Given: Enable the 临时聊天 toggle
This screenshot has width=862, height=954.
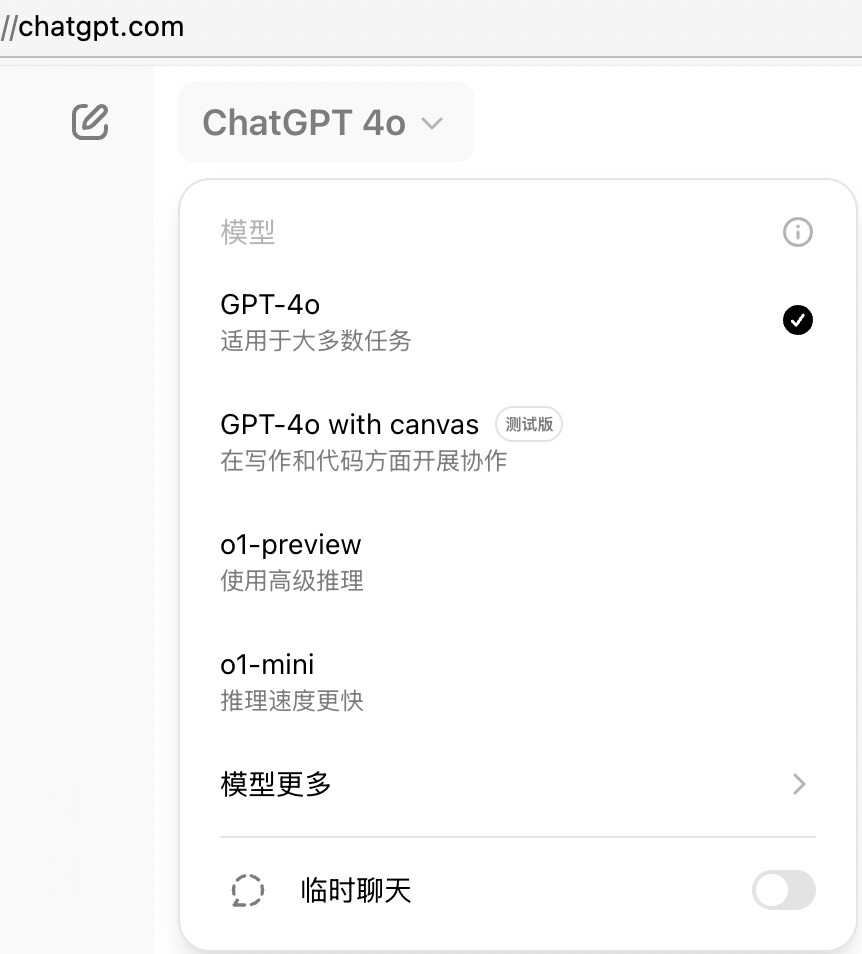Looking at the screenshot, I should [784, 890].
